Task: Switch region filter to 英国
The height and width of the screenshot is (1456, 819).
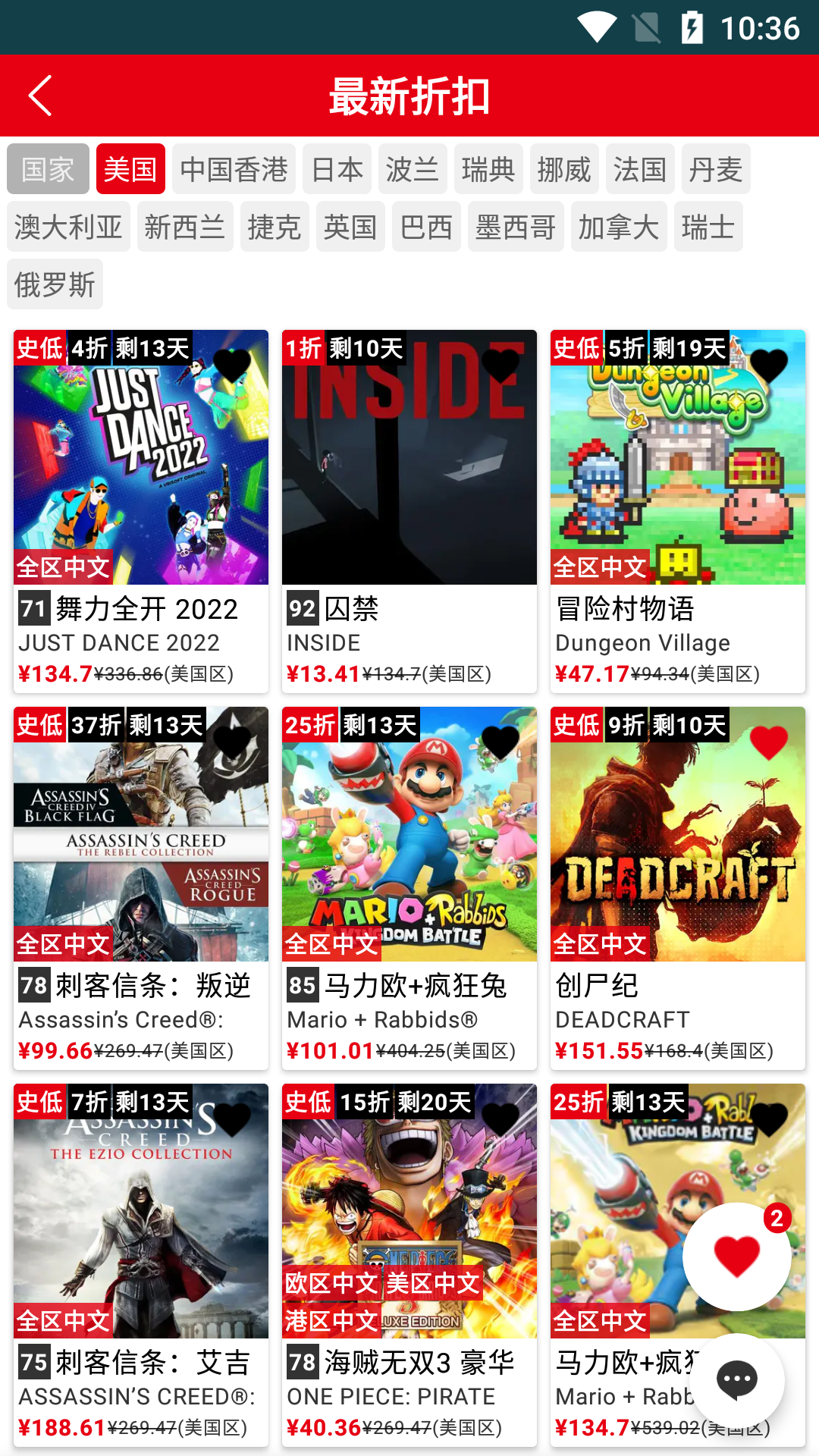Action: click(x=350, y=227)
